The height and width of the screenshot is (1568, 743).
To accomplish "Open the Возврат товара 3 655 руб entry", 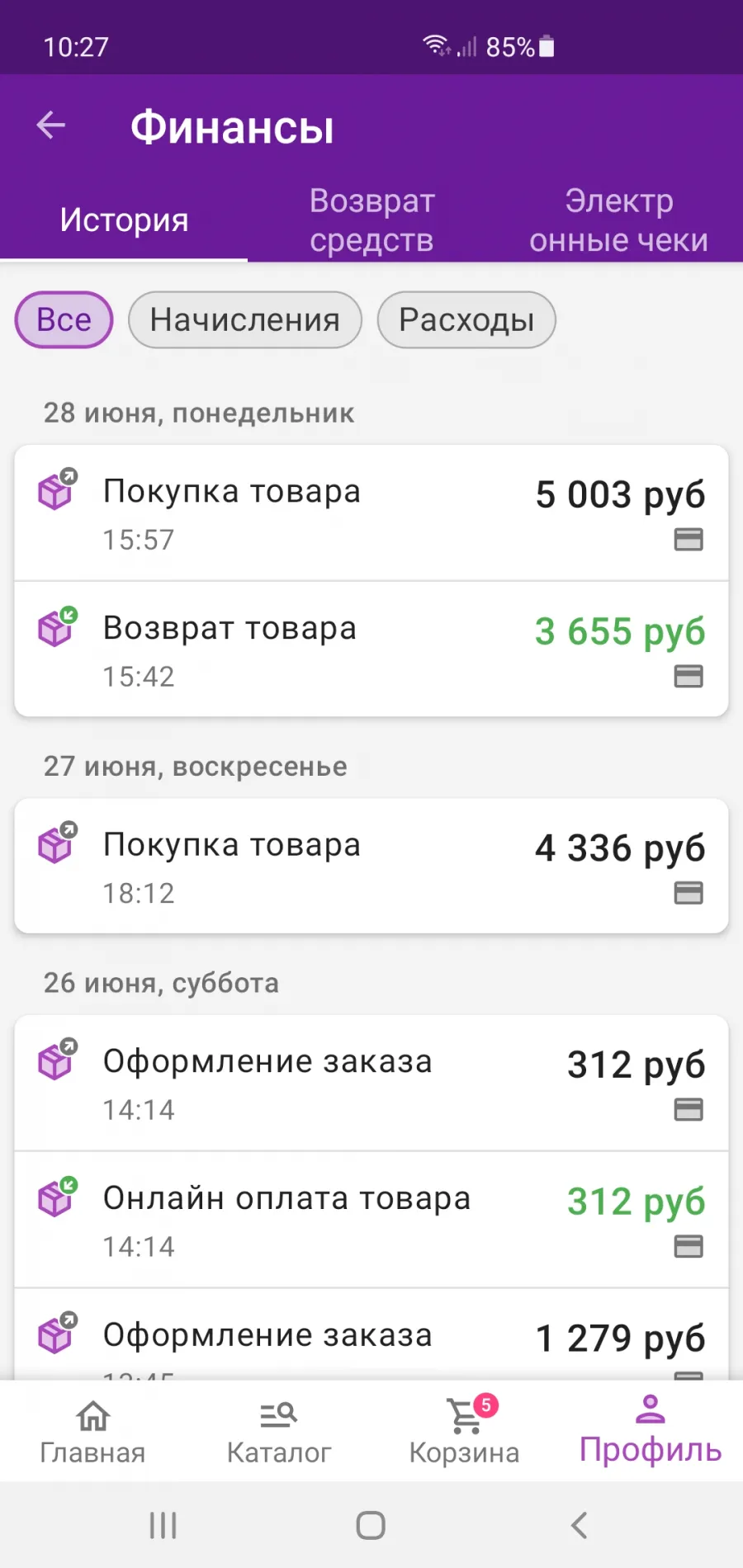I will (x=371, y=649).
